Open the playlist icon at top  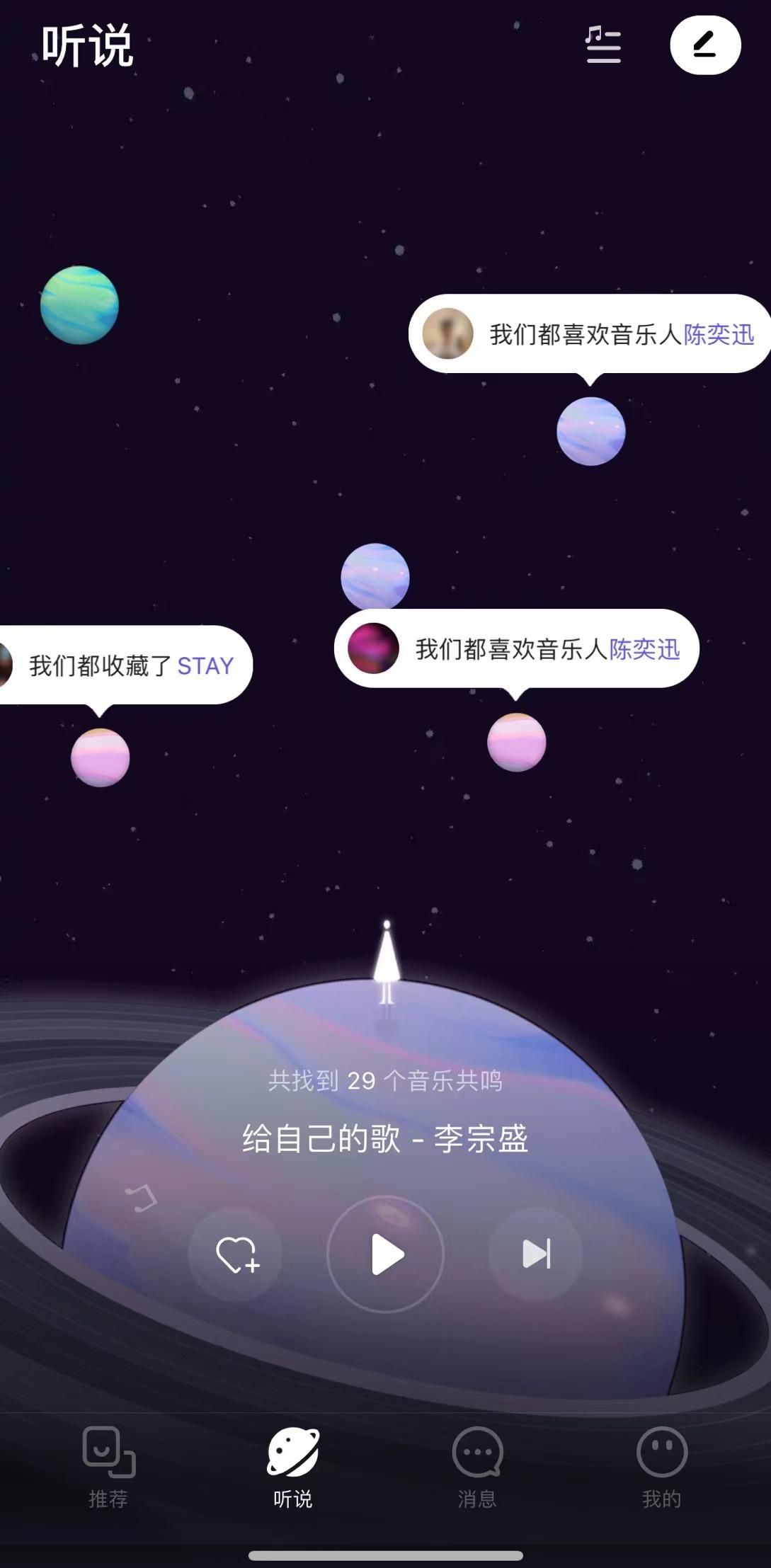tap(603, 45)
